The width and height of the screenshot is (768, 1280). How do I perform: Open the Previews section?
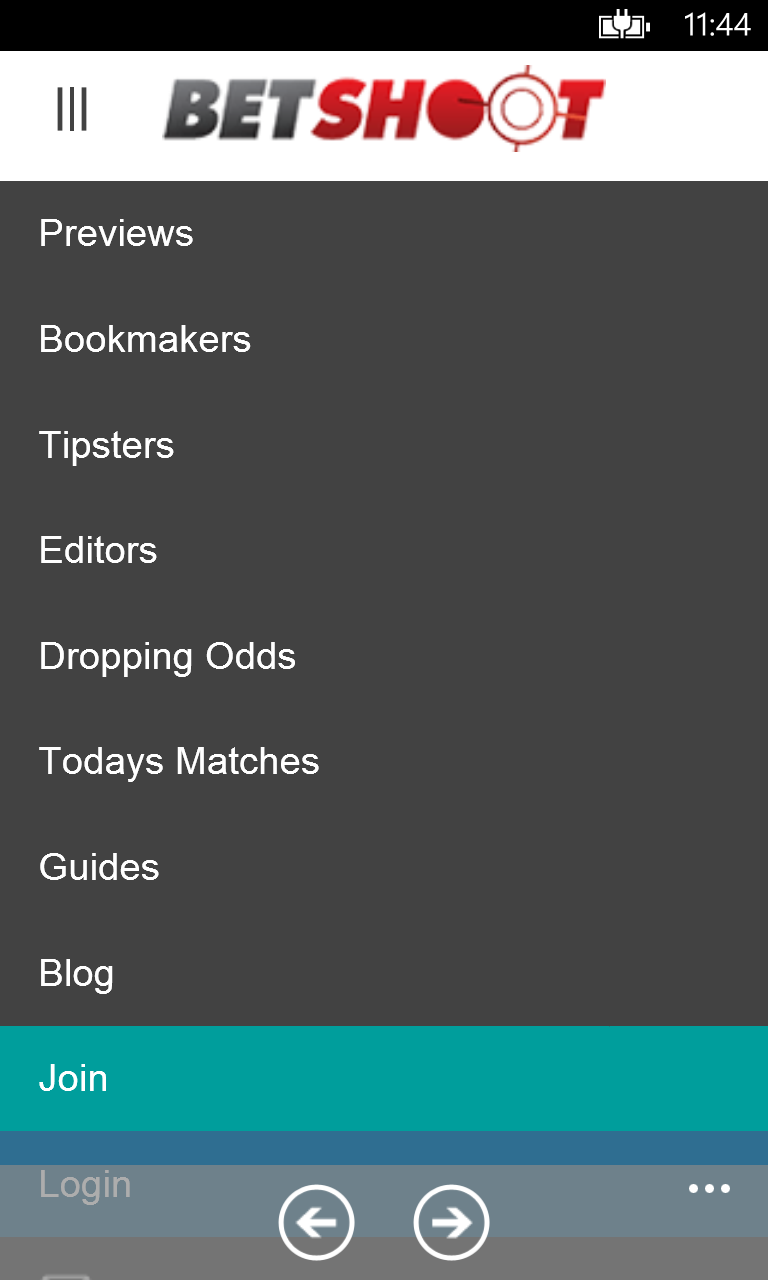point(116,234)
